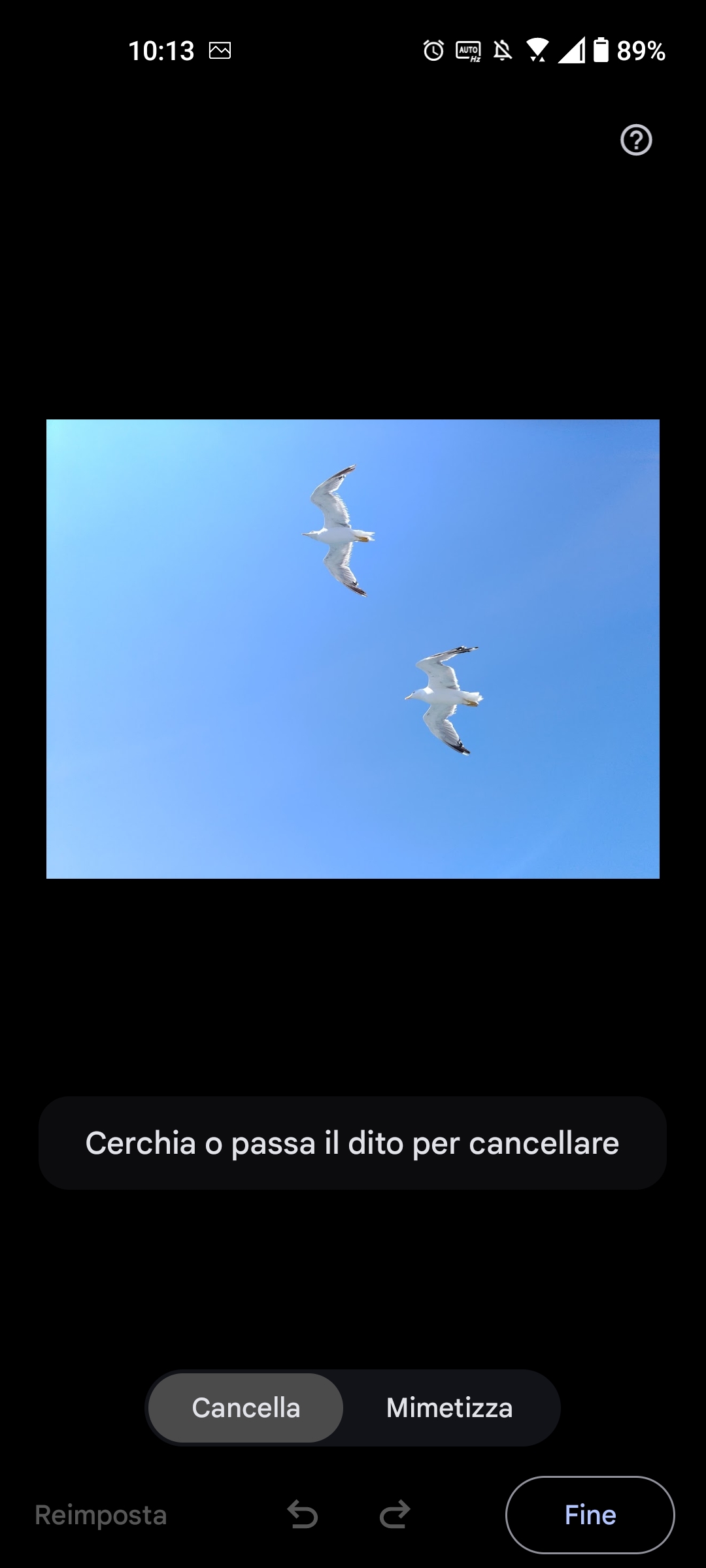The width and height of the screenshot is (706, 1568).
Task: Open the help question mark icon
Action: click(x=636, y=140)
